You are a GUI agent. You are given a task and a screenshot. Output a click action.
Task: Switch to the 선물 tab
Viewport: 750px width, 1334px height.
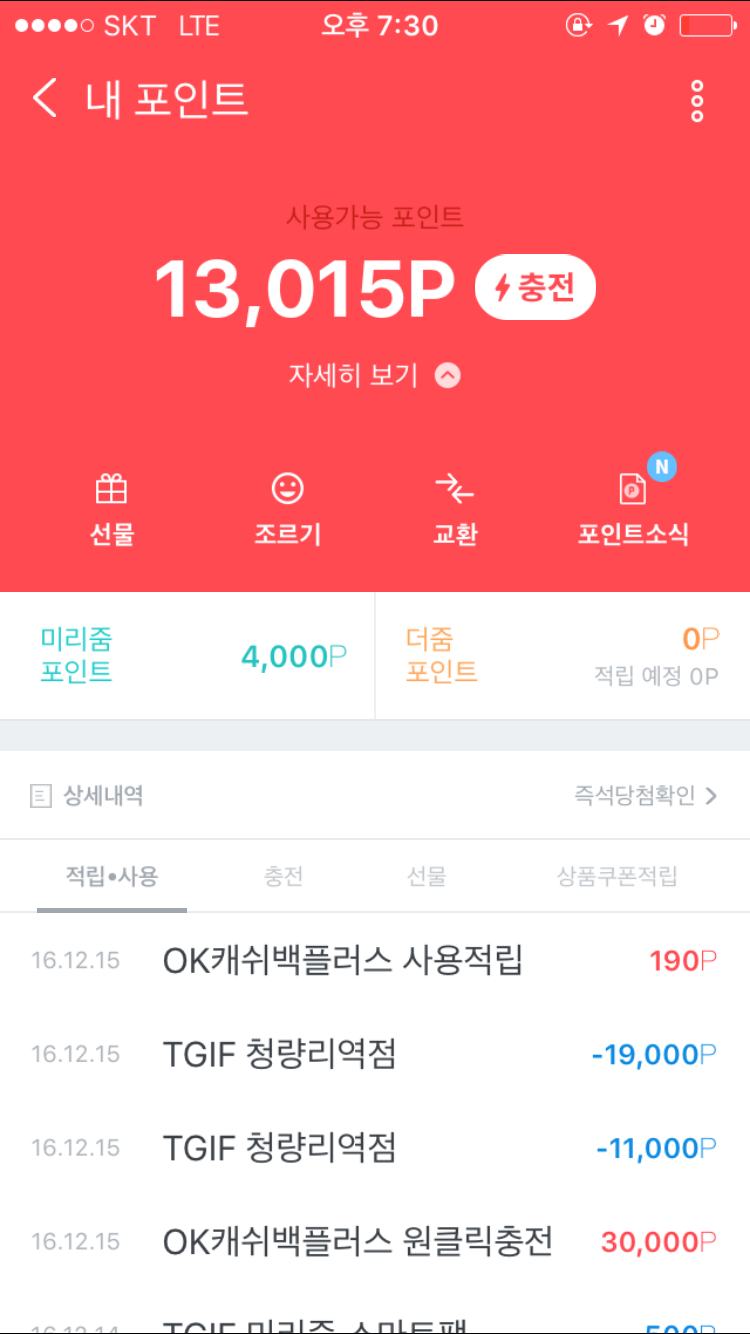point(426,877)
